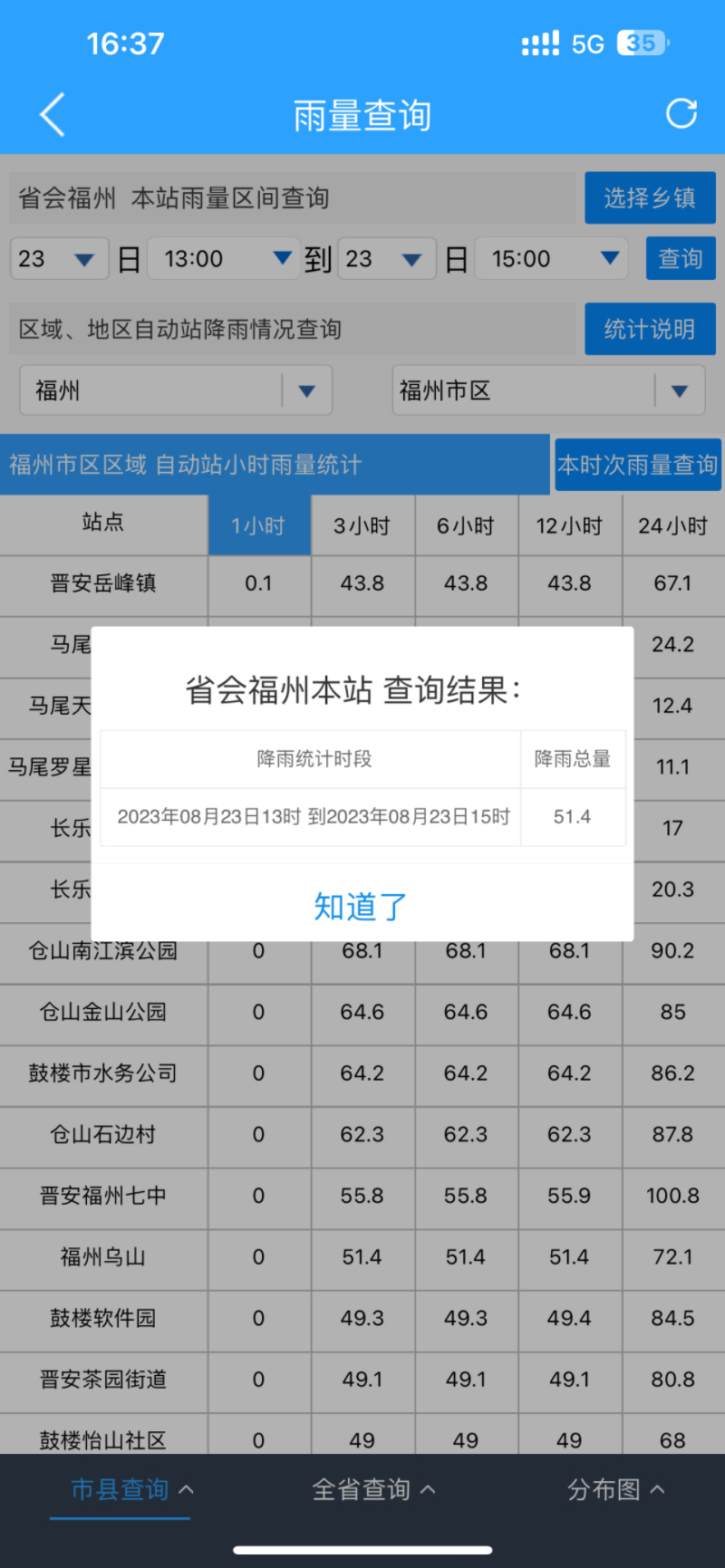This screenshot has width=725, height=1568.
Task: Select the 6小时 column tab
Action: pos(466,525)
